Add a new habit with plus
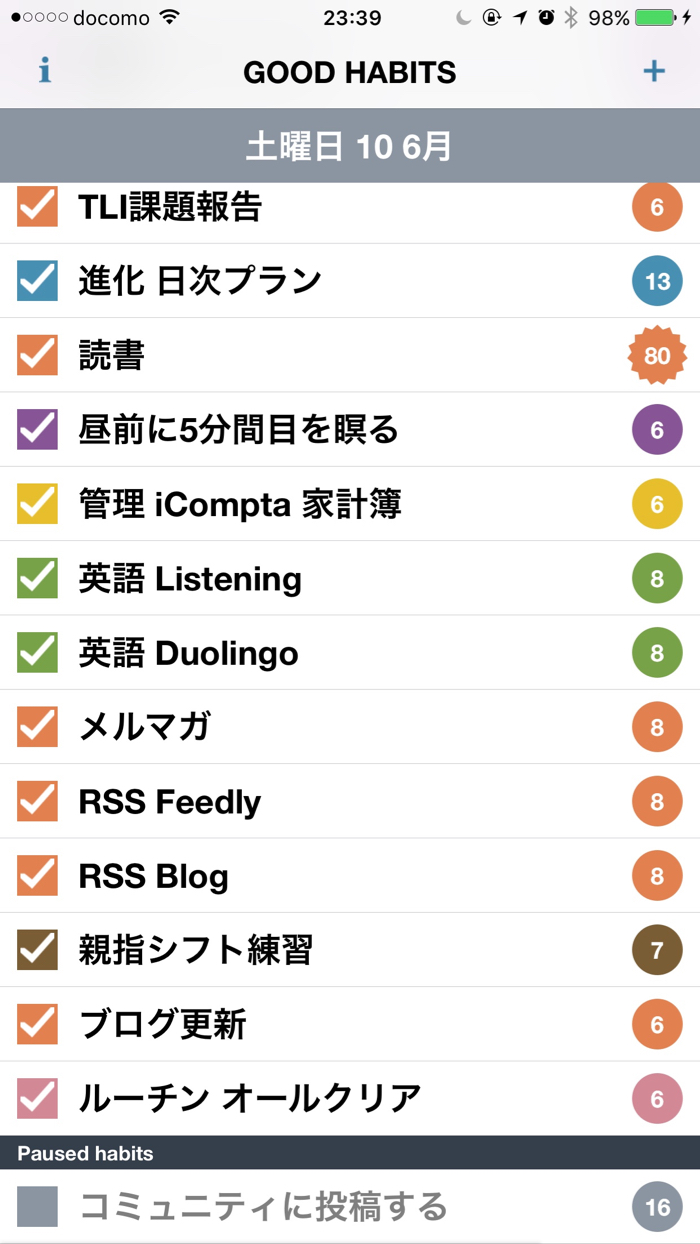The height and width of the screenshot is (1244, 700). [x=653, y=72]
